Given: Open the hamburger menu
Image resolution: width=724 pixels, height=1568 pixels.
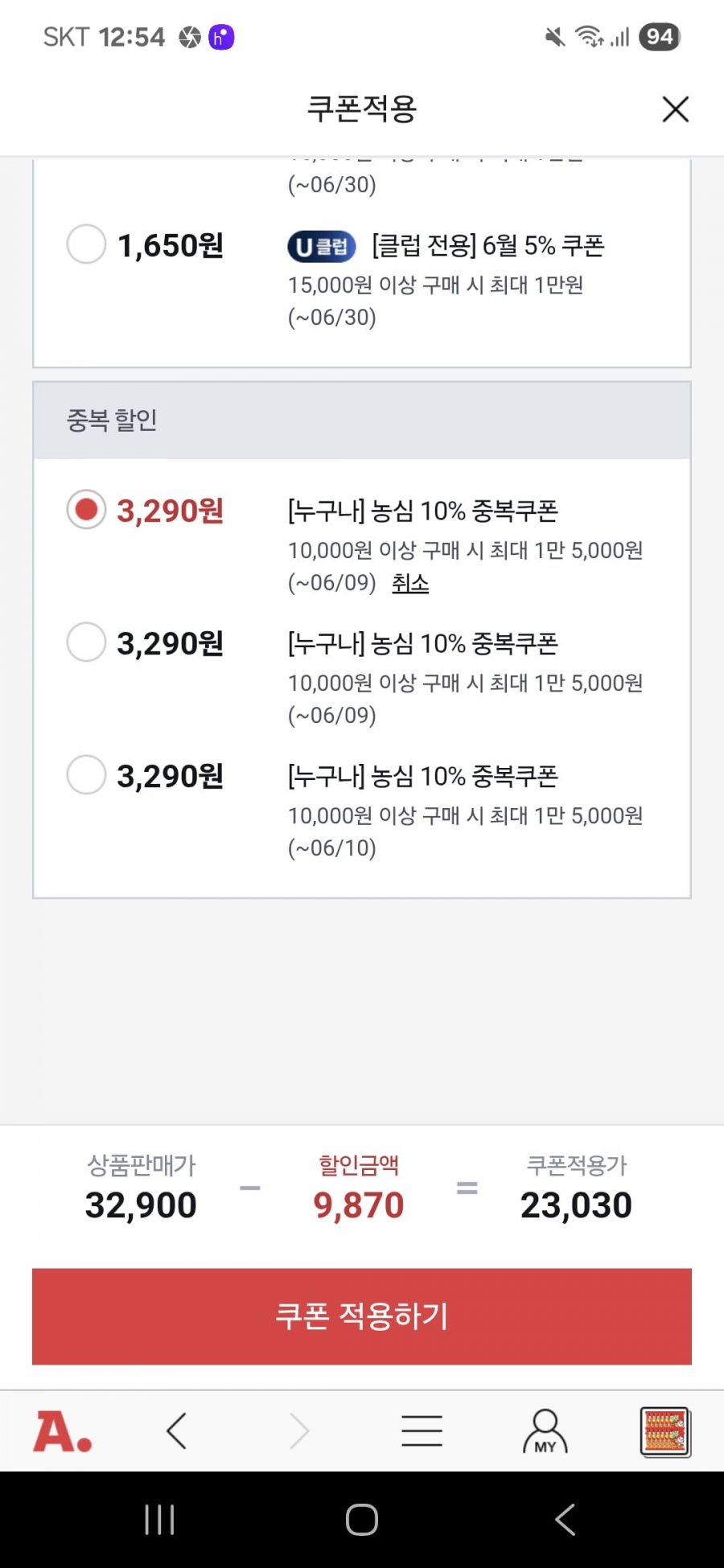Looking at the screenshot, I should click(x=422, y=1431).
